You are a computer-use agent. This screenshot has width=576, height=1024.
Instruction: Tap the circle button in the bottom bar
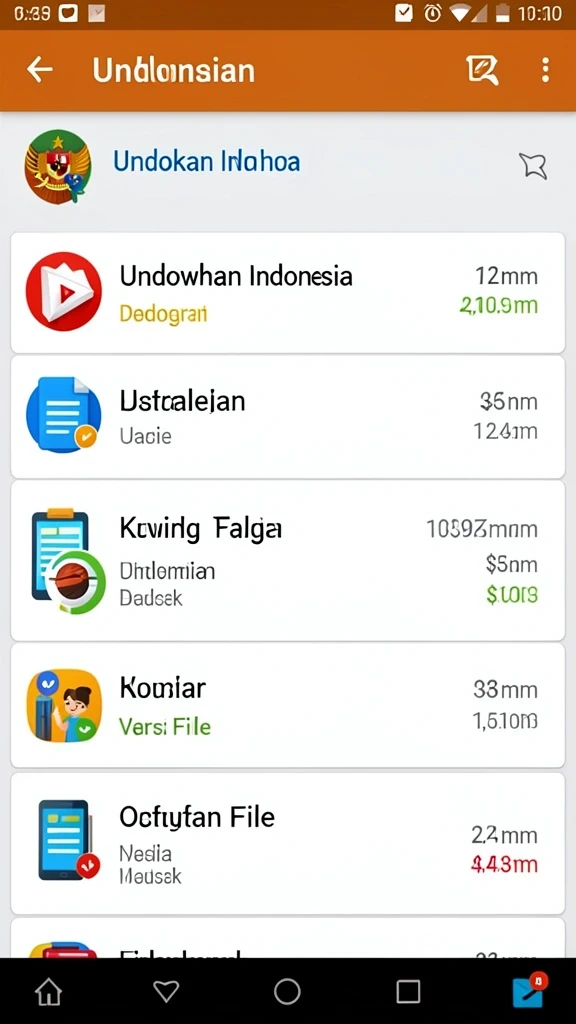coord(287,991)
